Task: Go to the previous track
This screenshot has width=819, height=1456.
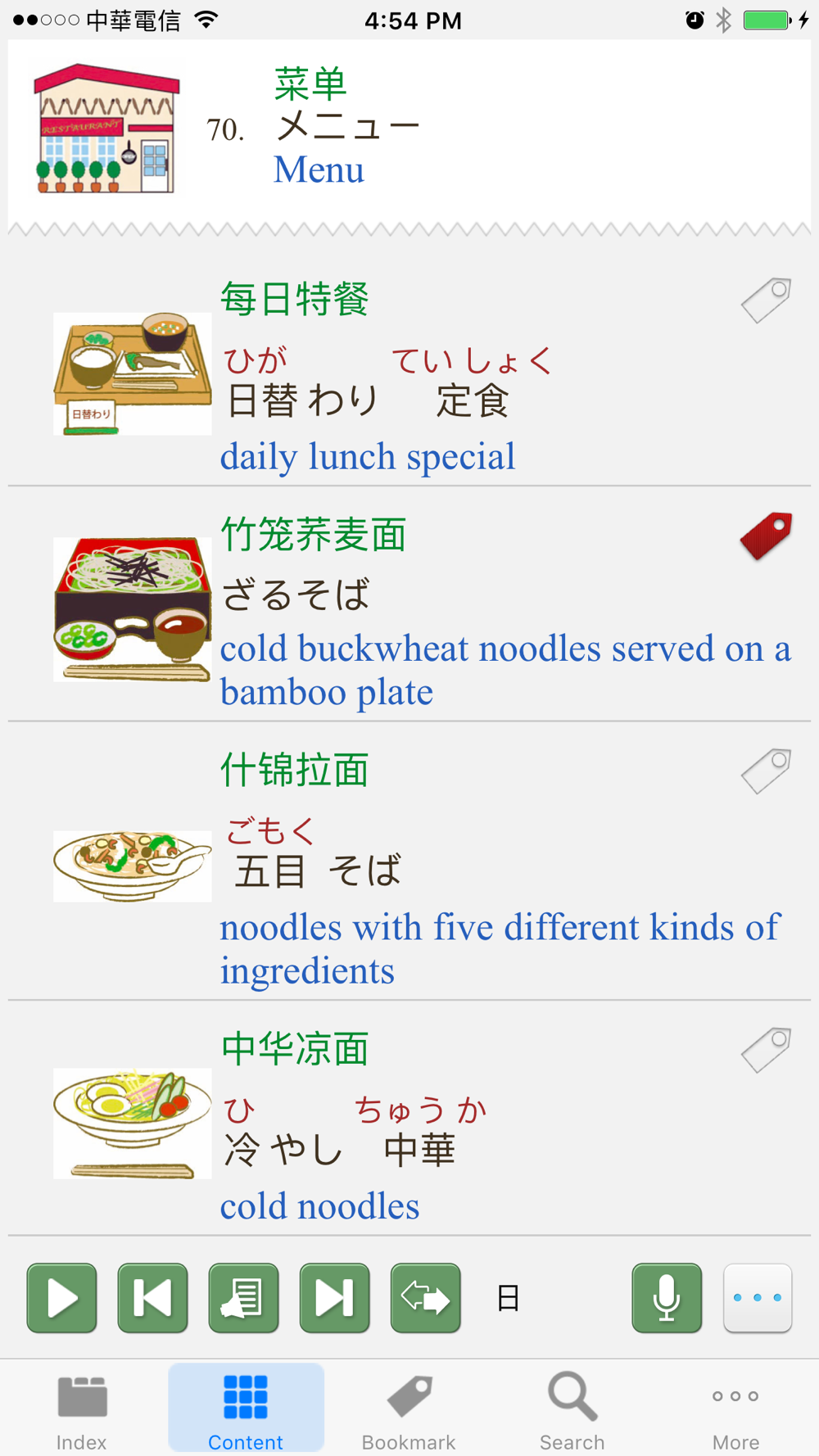Action: (153, 1298)
